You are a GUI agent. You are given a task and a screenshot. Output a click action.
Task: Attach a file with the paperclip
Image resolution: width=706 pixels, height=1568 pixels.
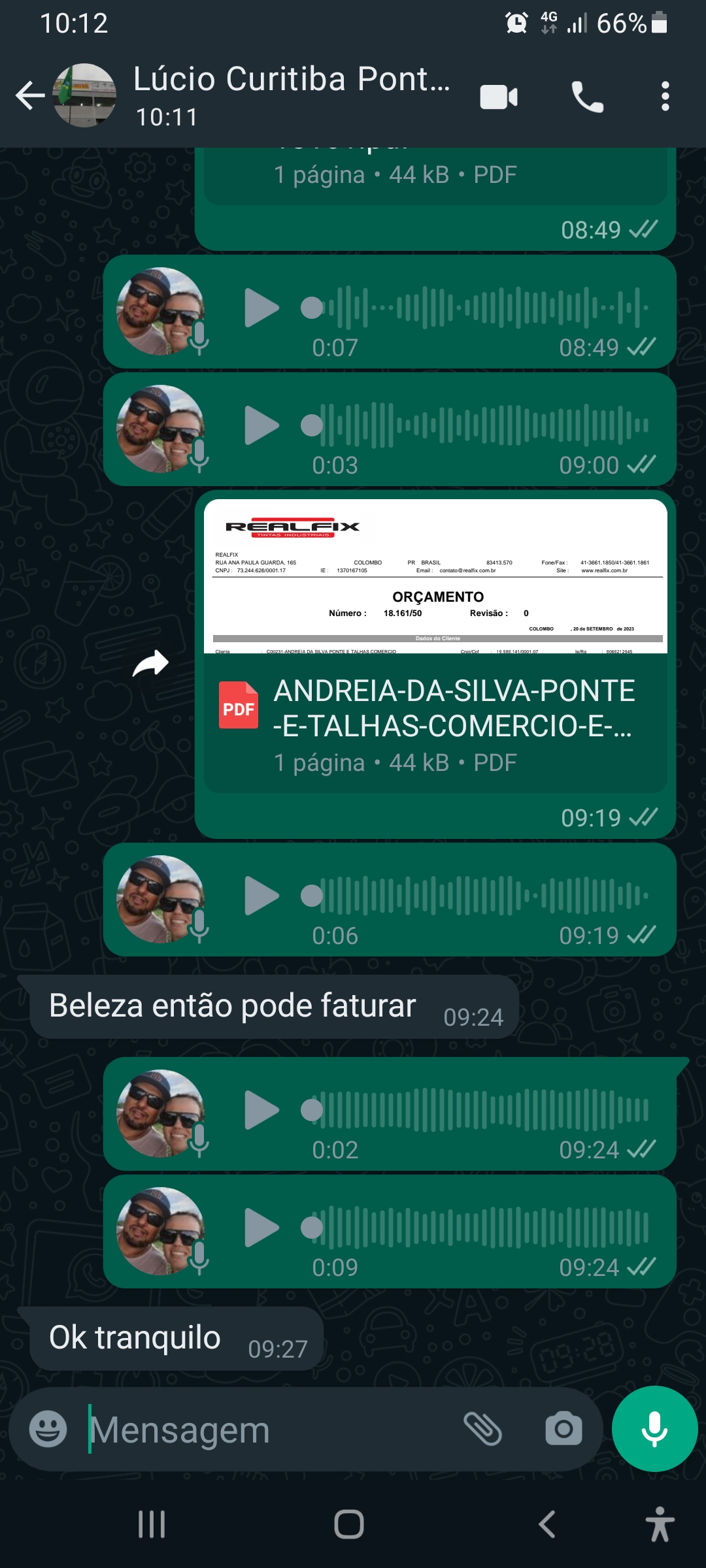pos(482,1429)
